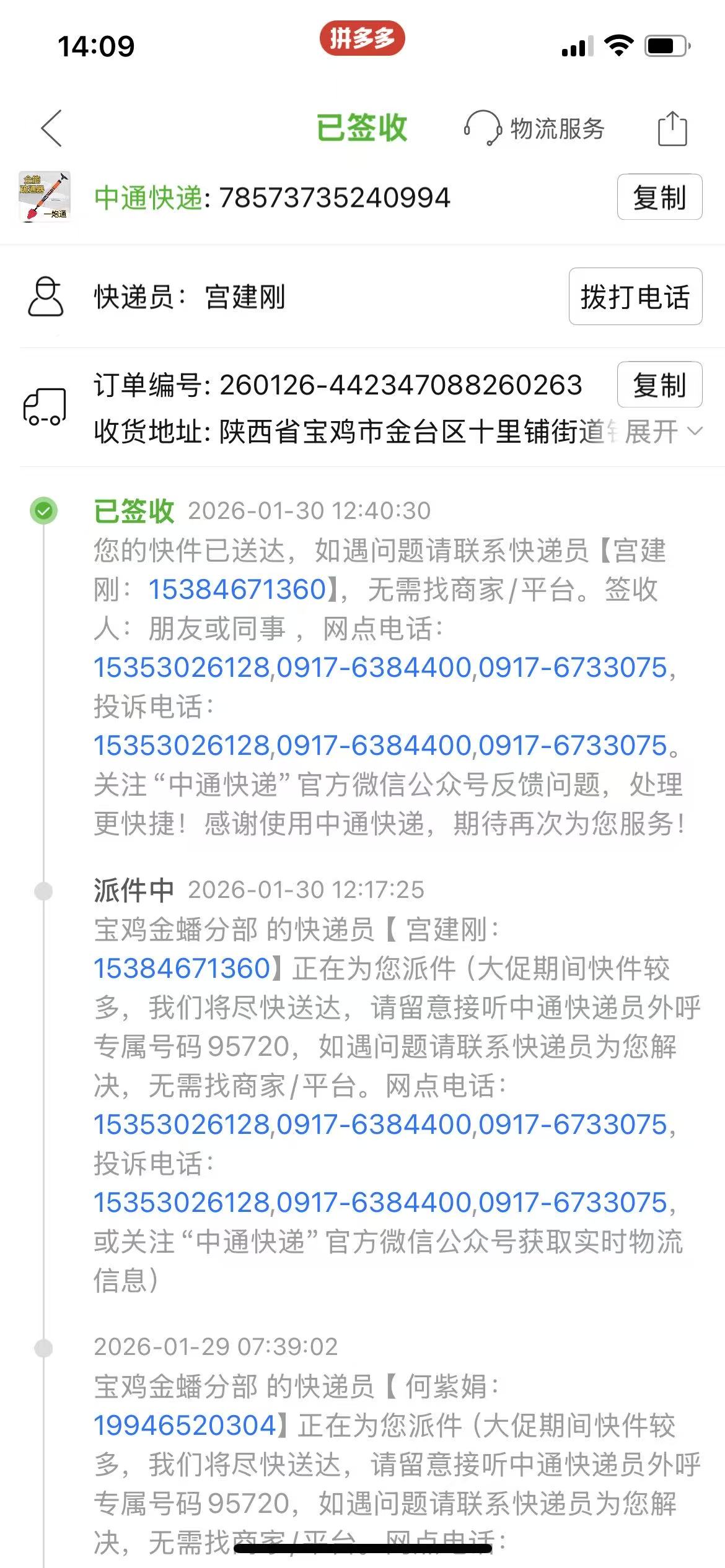Go back using the top-left arrow
Viewport: 725px width, 1568px height.
(x=52, y=128)
